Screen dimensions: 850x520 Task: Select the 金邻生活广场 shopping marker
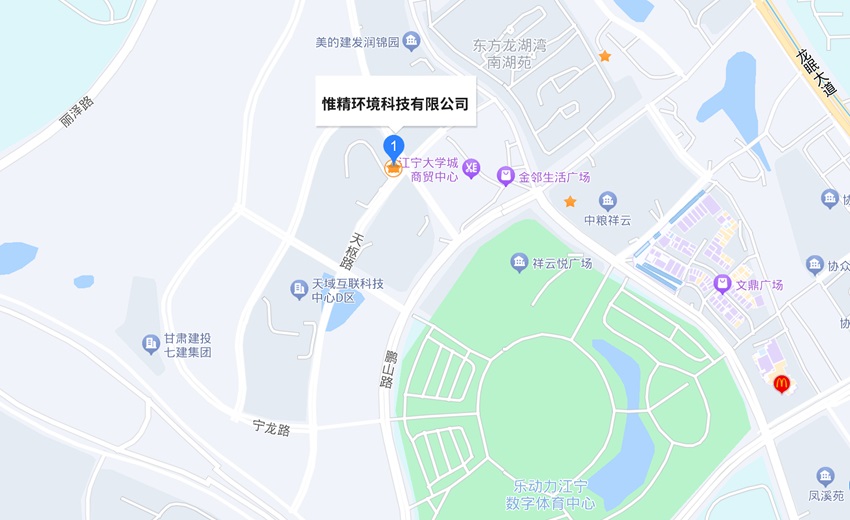[506, 176]
